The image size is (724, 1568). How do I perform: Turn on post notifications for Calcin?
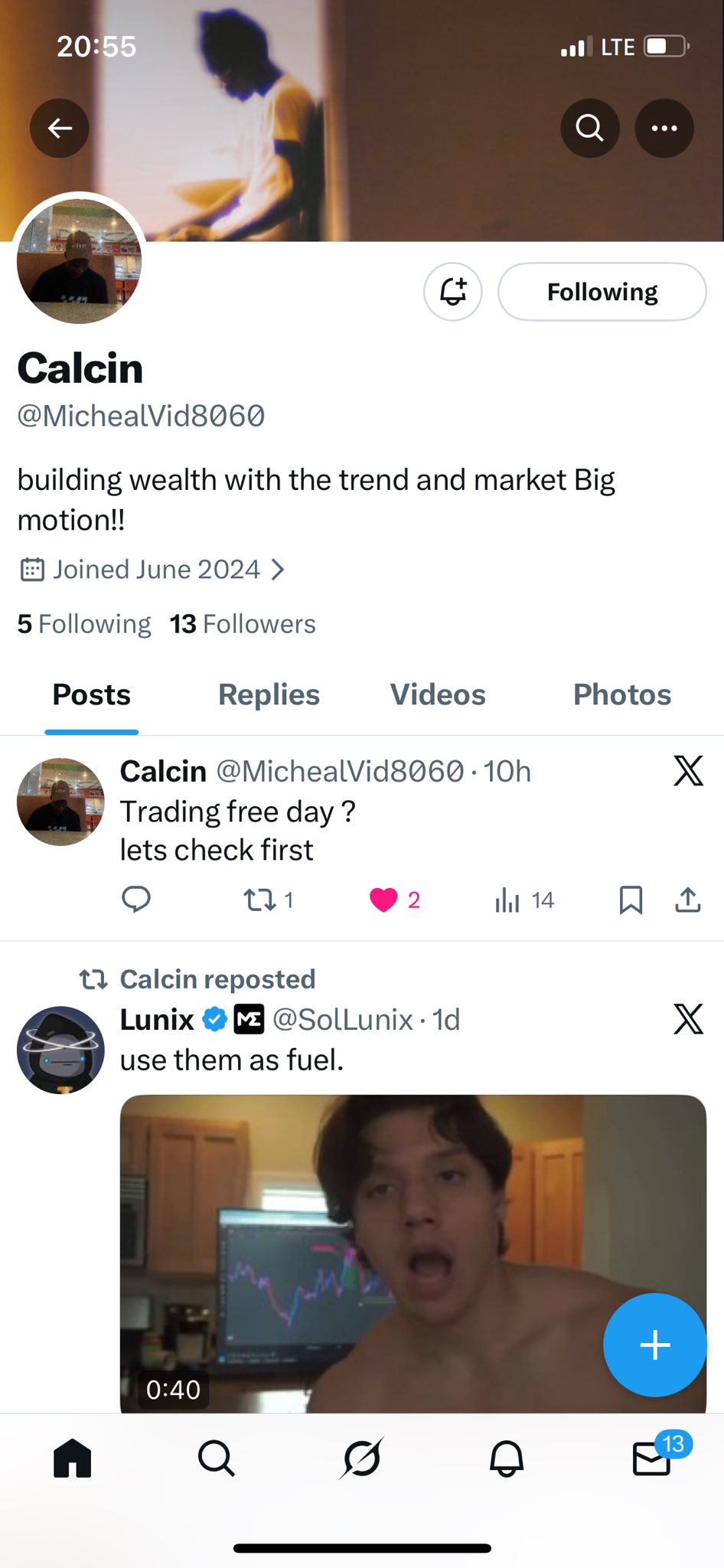453,292
